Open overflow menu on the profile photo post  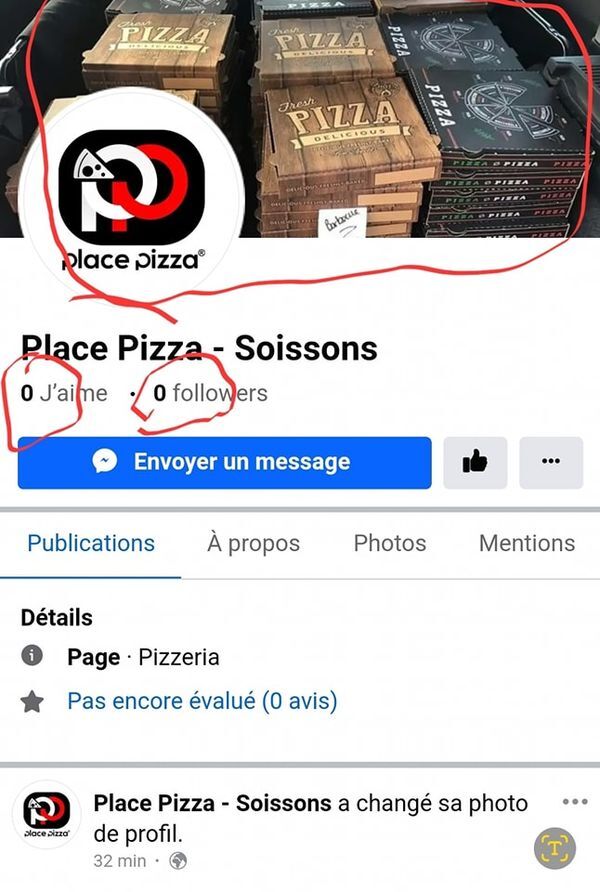click(575, 802)
